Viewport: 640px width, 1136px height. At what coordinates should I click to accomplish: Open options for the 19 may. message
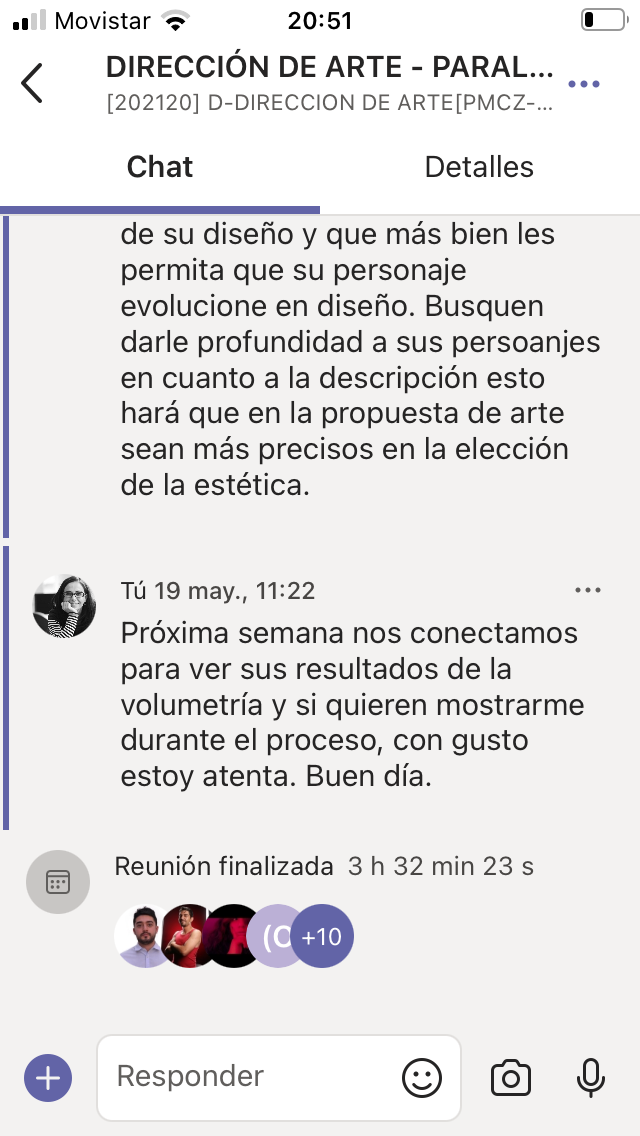[x=588, y=591]
